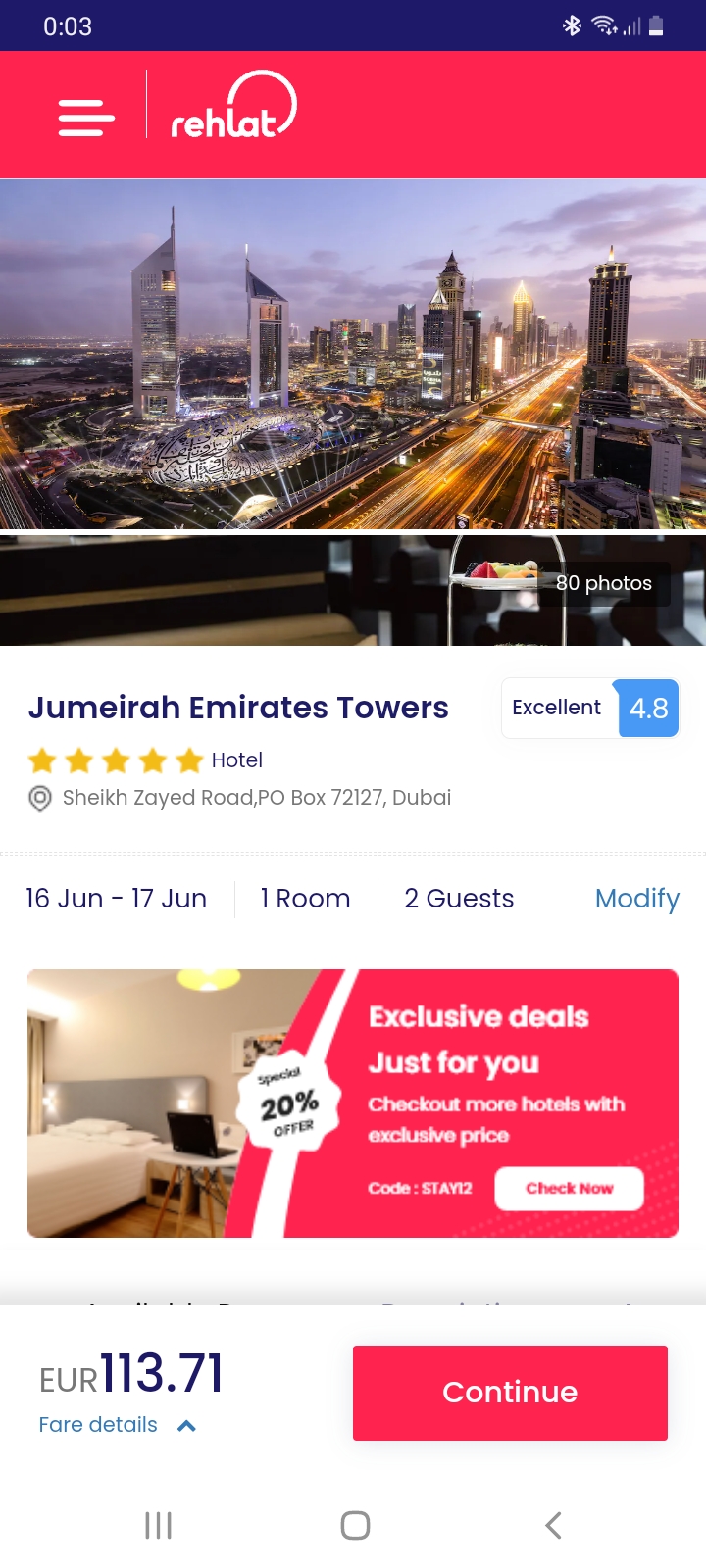Open the hamburger menu

coord(86,117)
